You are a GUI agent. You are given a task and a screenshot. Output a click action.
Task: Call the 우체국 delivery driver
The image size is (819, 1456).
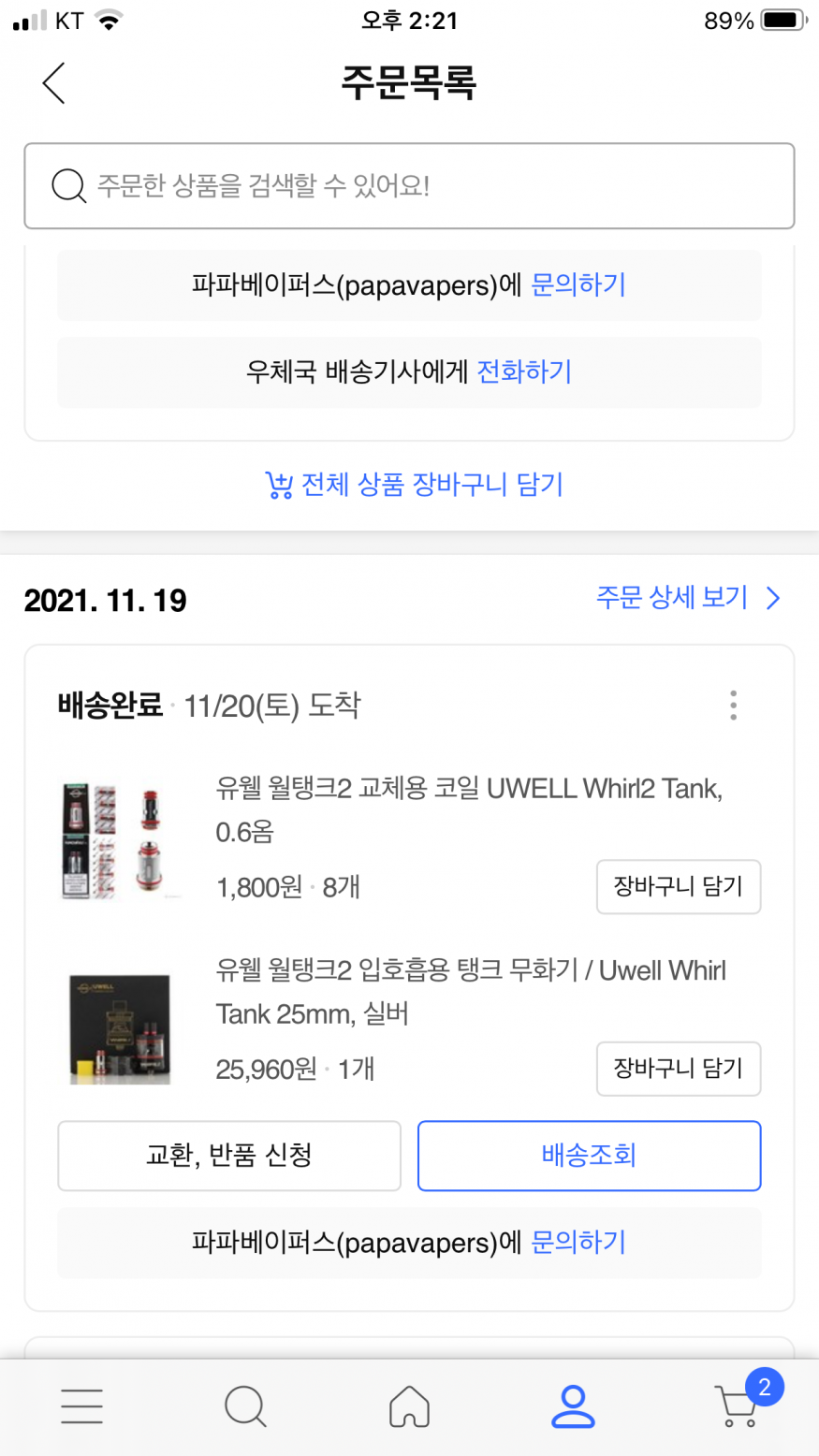[524, 371]
